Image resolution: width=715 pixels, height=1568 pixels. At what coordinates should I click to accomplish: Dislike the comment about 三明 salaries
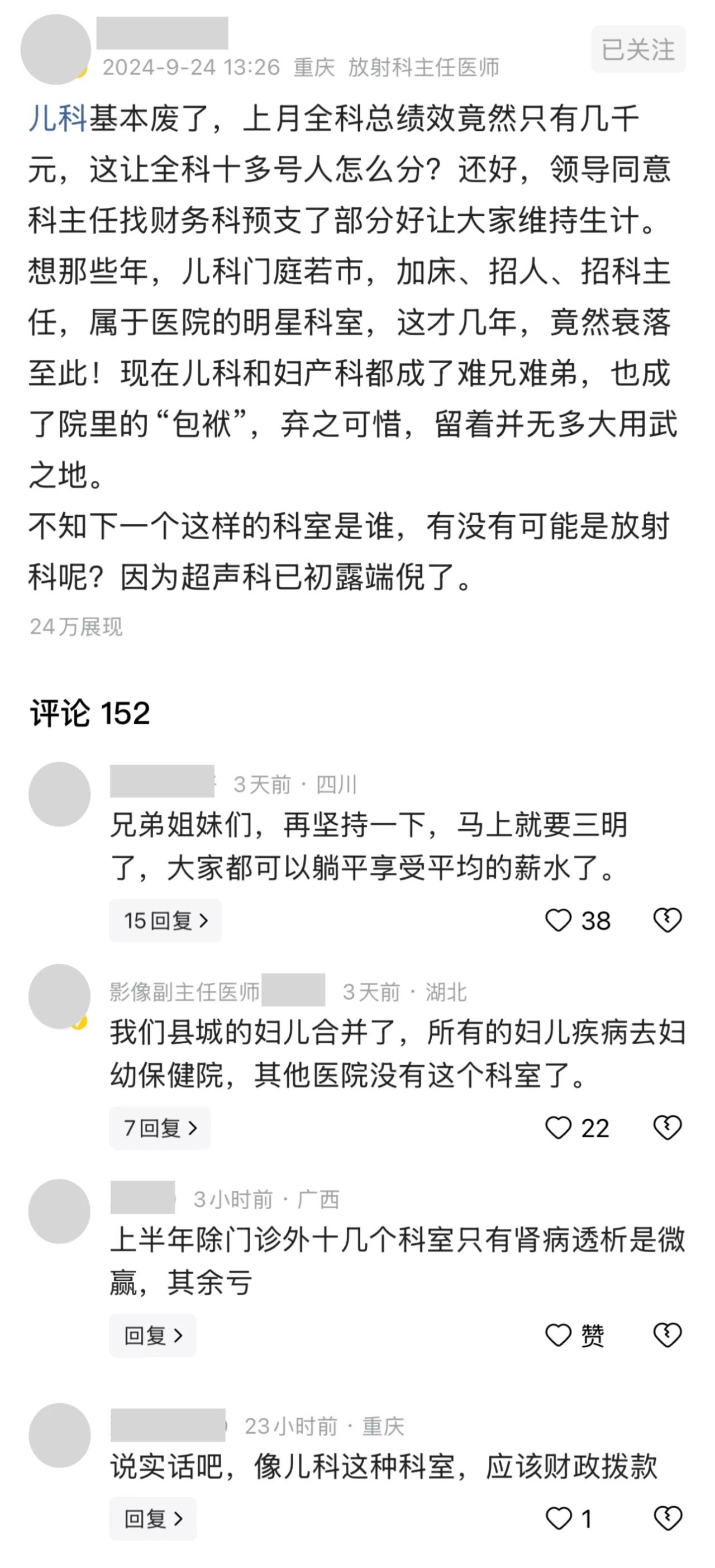click(667, 920)
